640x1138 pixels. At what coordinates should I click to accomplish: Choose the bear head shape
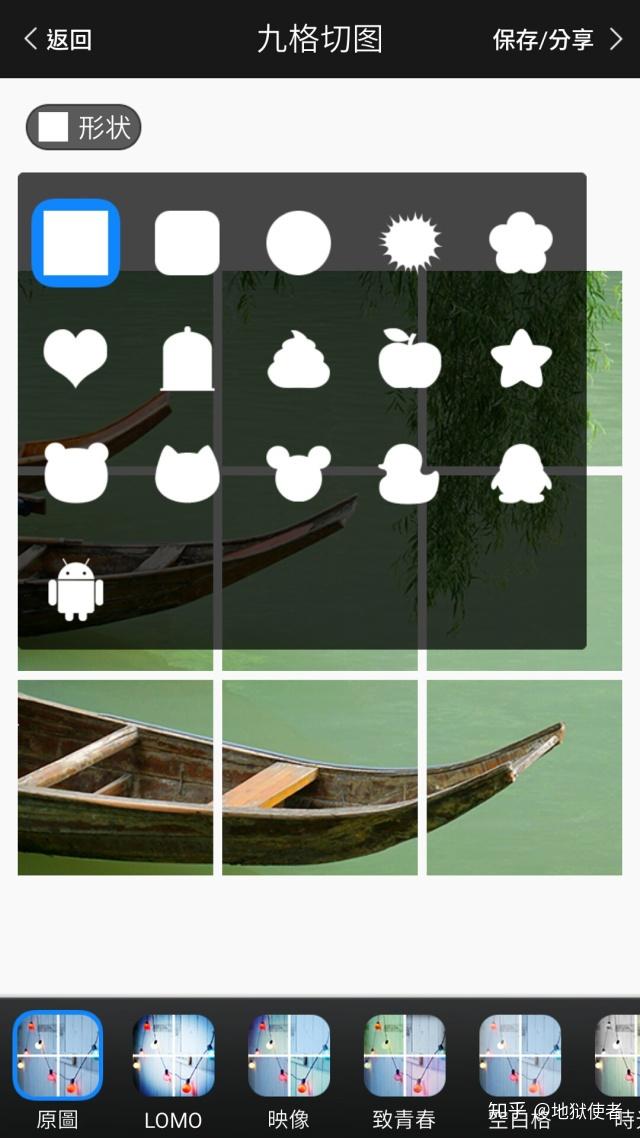tap(76, 473)
